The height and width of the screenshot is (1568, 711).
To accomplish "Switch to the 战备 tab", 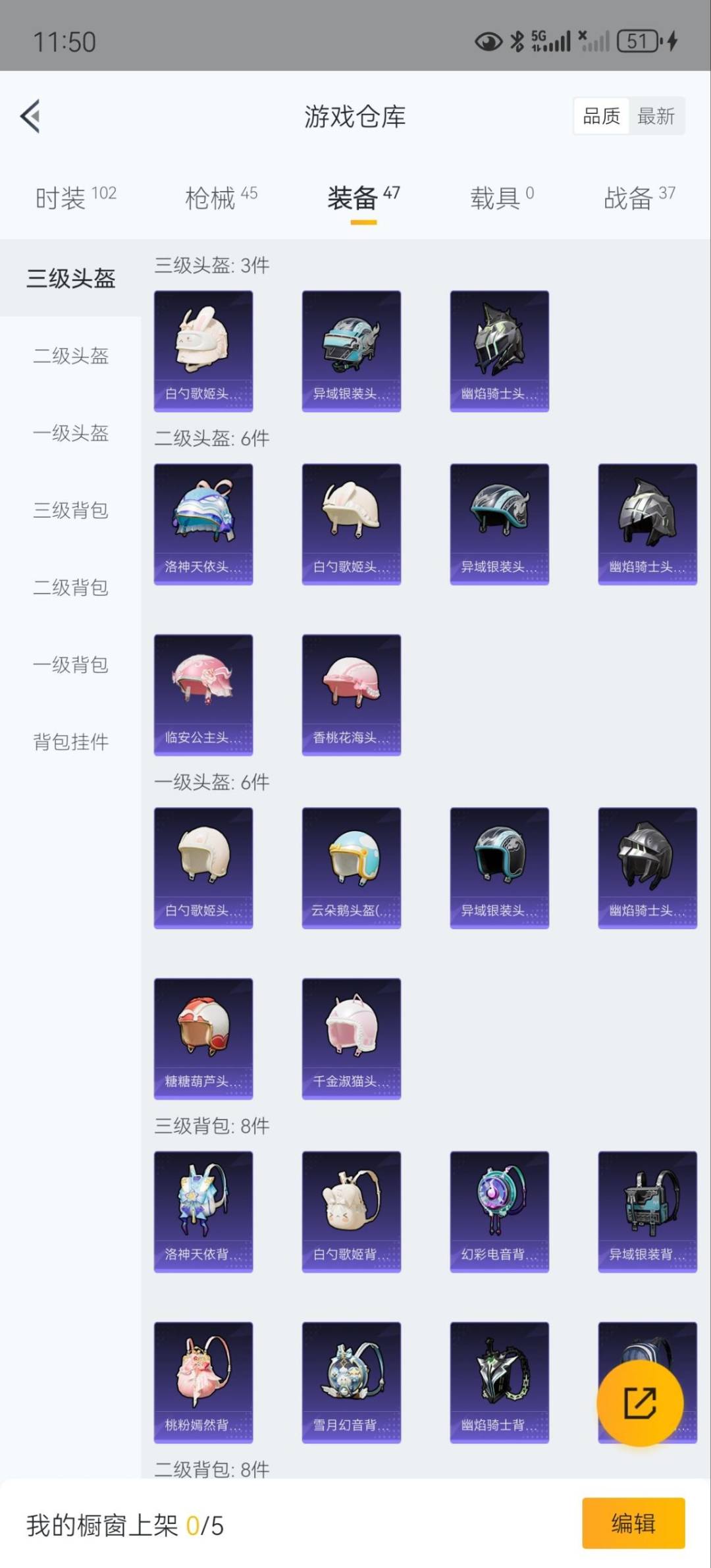I will [x=639, y=198].
